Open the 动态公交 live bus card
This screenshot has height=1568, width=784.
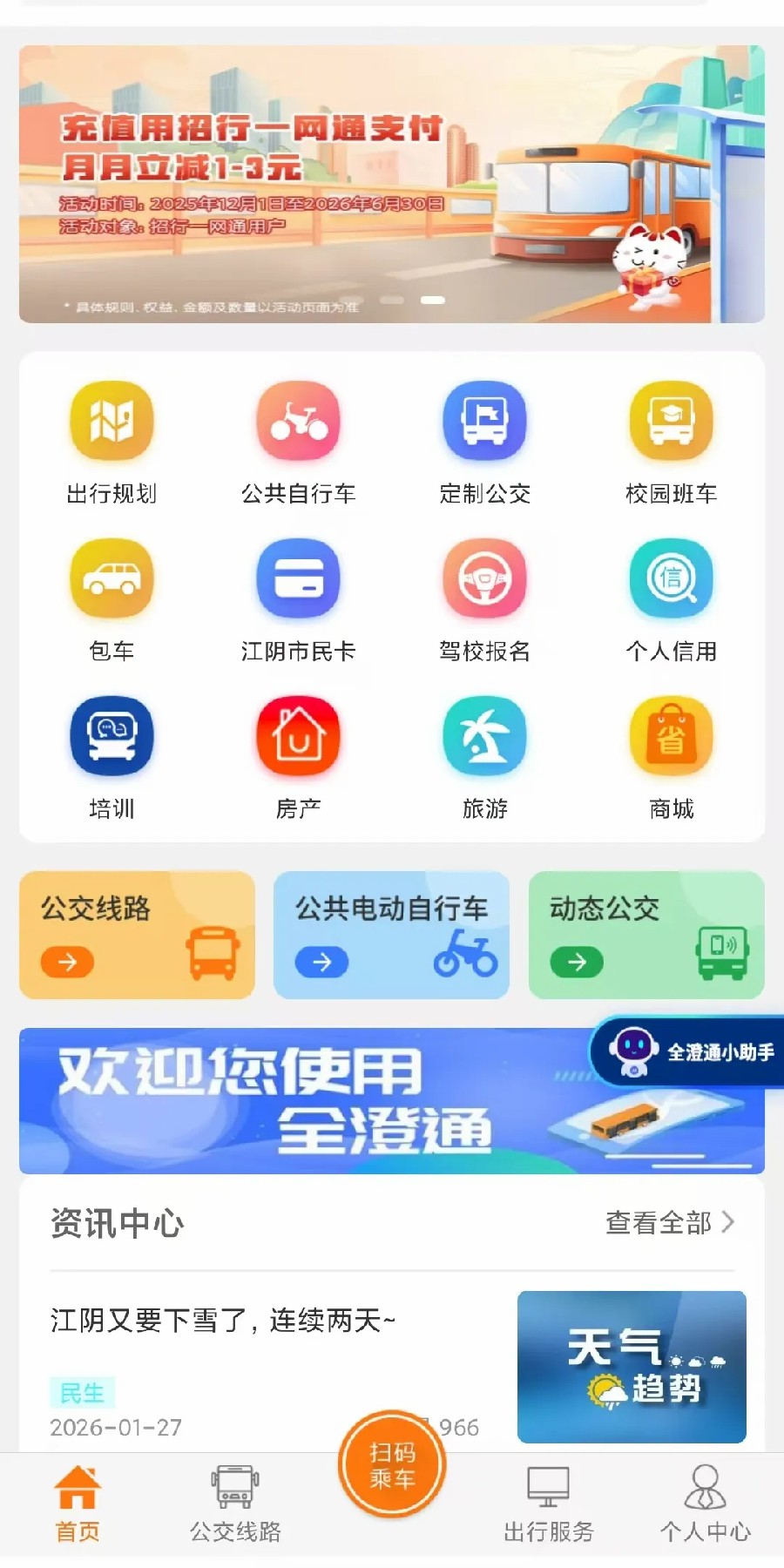(x=646, y=935)
